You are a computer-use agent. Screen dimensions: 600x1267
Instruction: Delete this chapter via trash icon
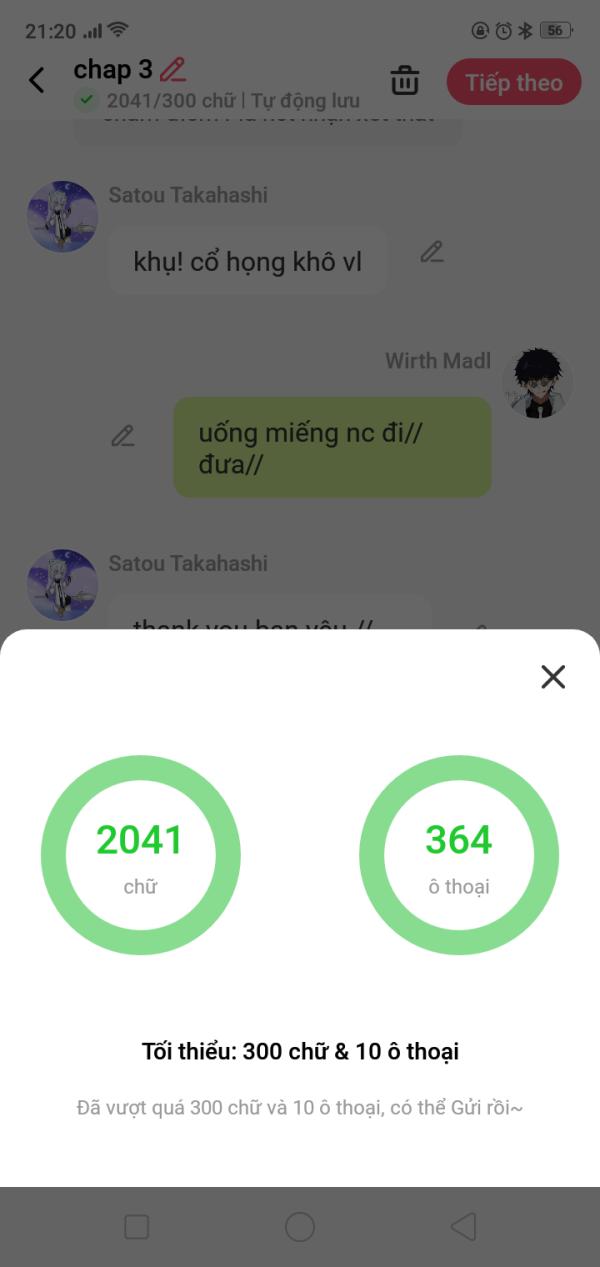[x=405, y=81]
